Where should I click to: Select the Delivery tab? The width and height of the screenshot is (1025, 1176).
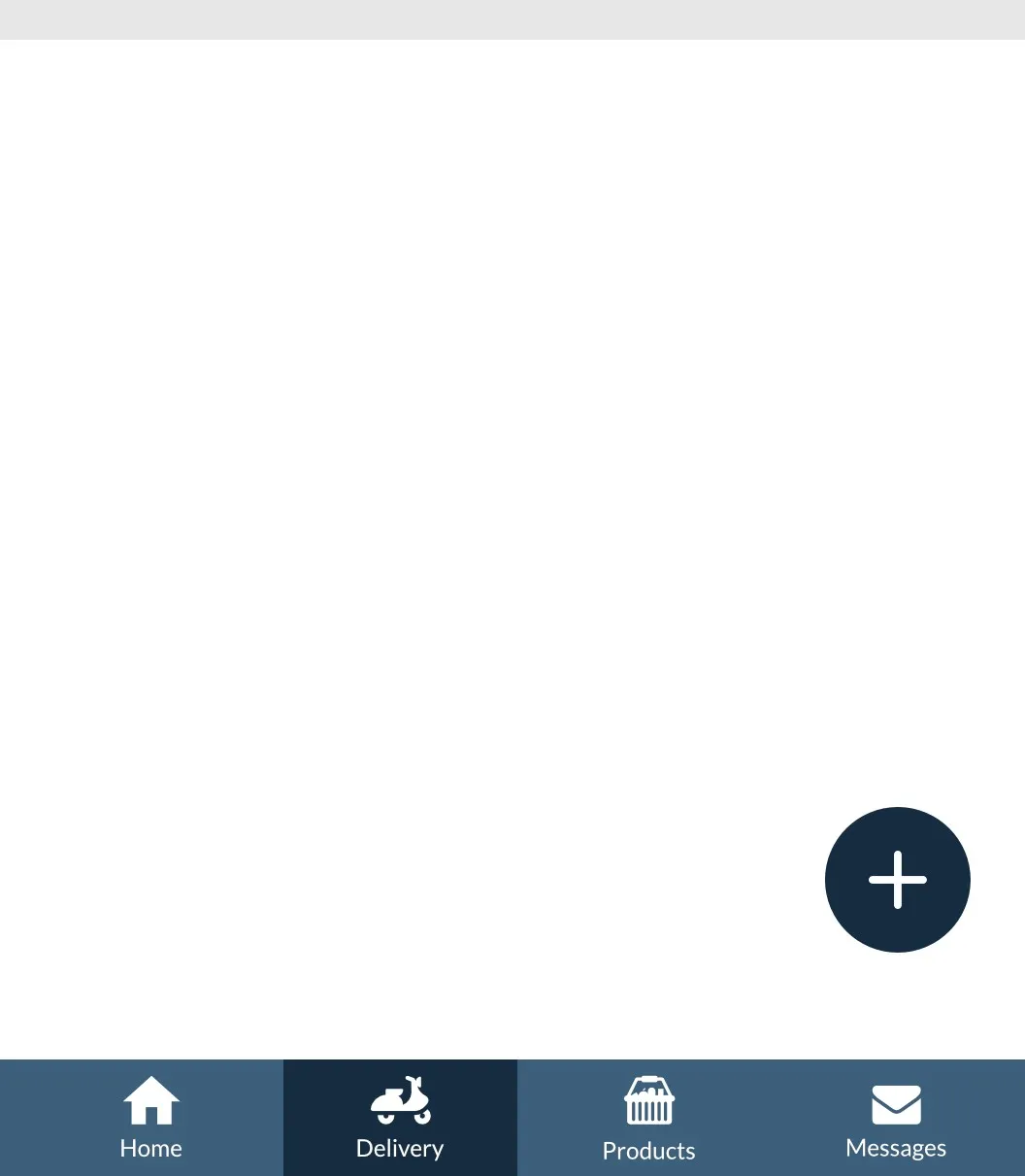pos(400,1118)
